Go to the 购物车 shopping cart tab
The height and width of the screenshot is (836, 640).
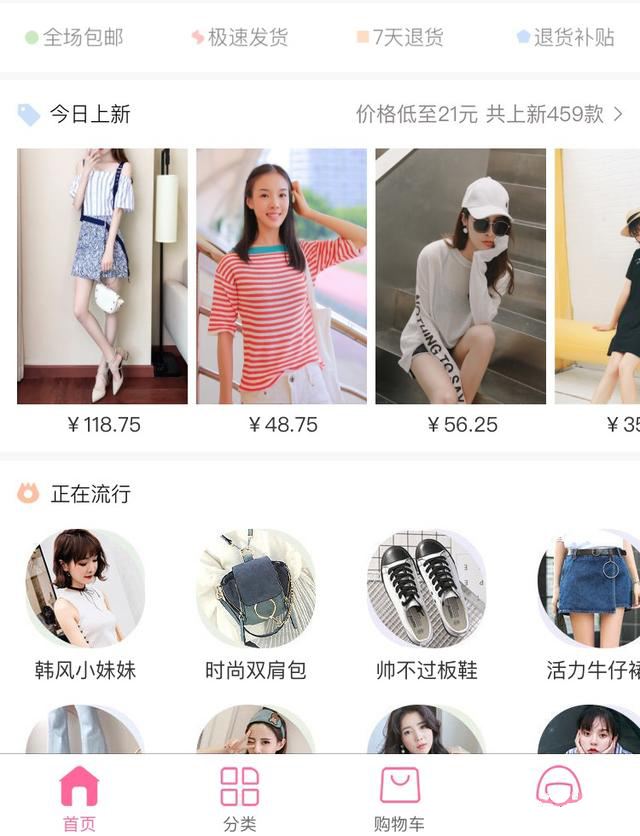(x=399, y=797)
